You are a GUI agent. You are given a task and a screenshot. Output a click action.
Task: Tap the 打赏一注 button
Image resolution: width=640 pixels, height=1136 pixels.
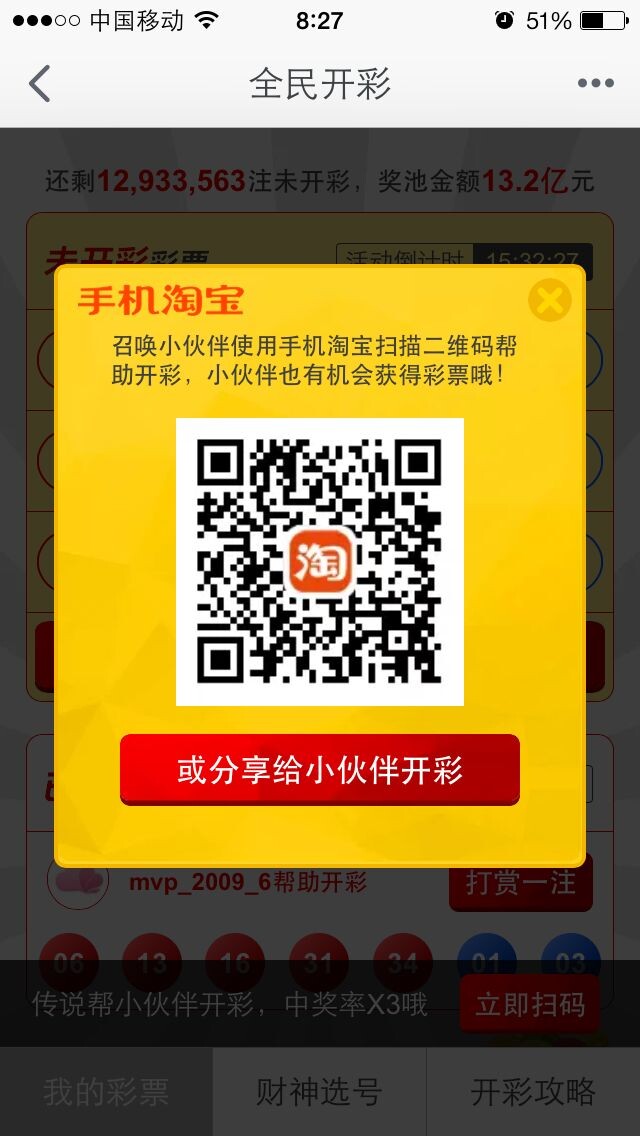coord(521,882)
